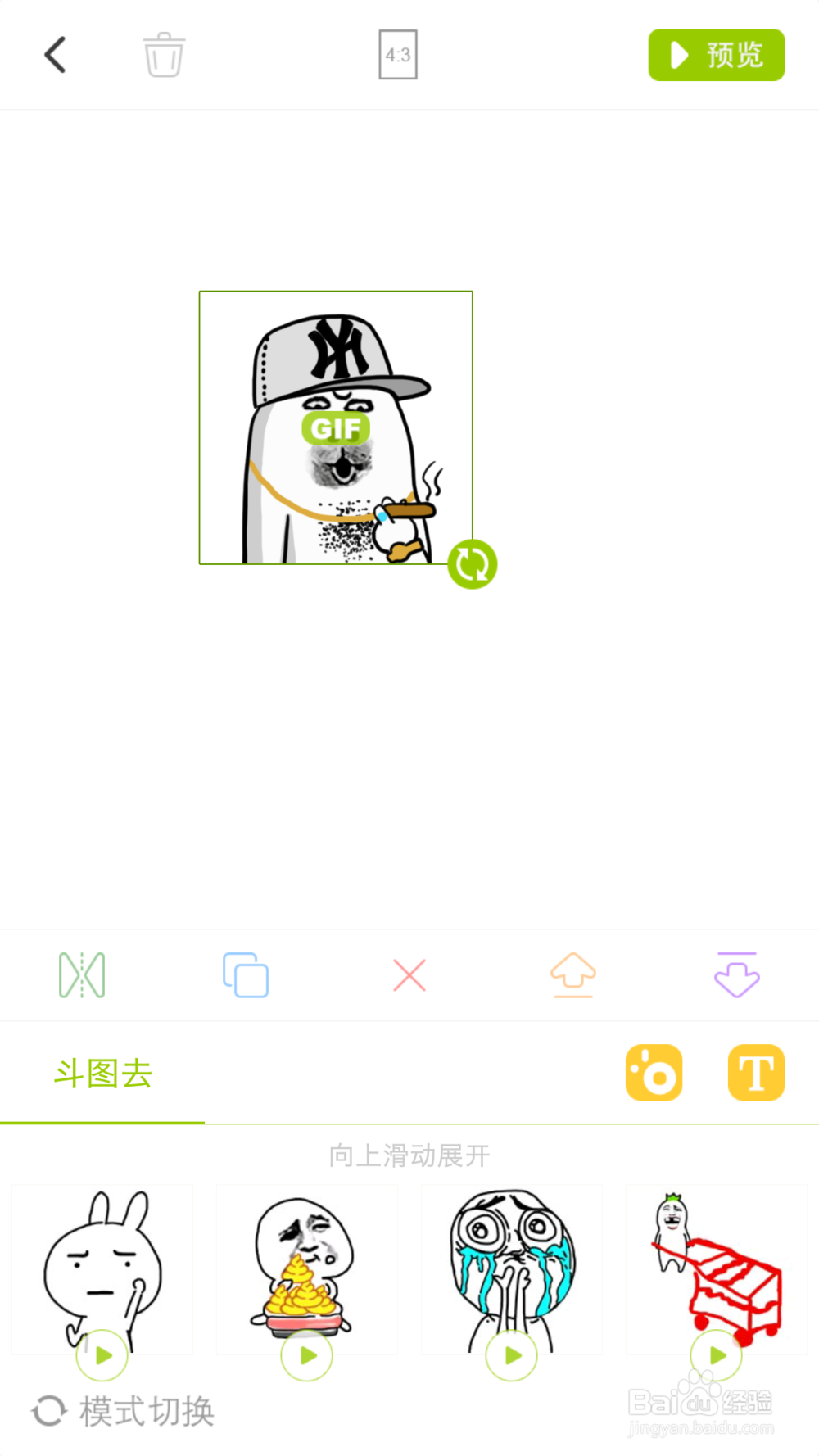
Task: Expand the sticker panel via 向上滑动展开
Action: pyautogui.click(x=409, y=1155)
